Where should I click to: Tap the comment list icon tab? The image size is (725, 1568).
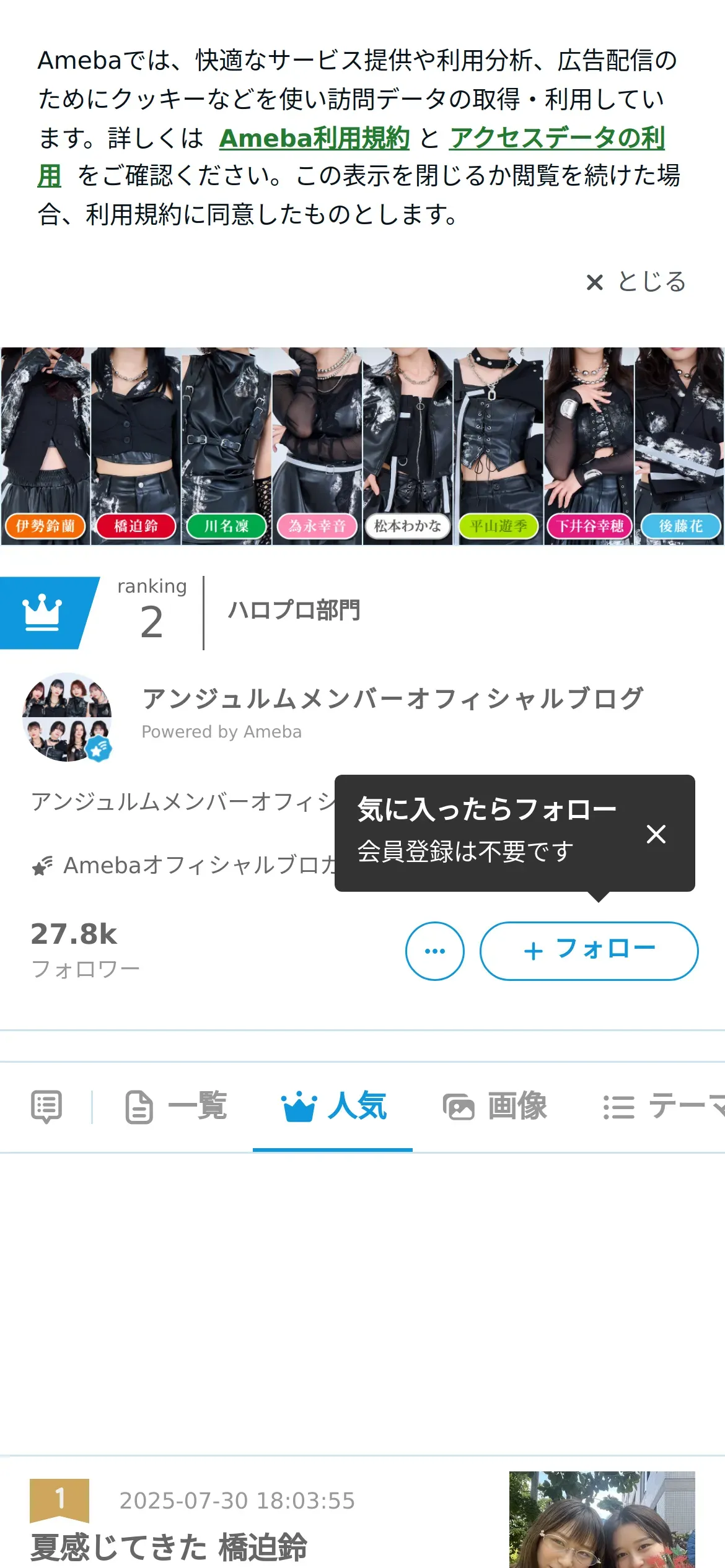click(46, 1107)
